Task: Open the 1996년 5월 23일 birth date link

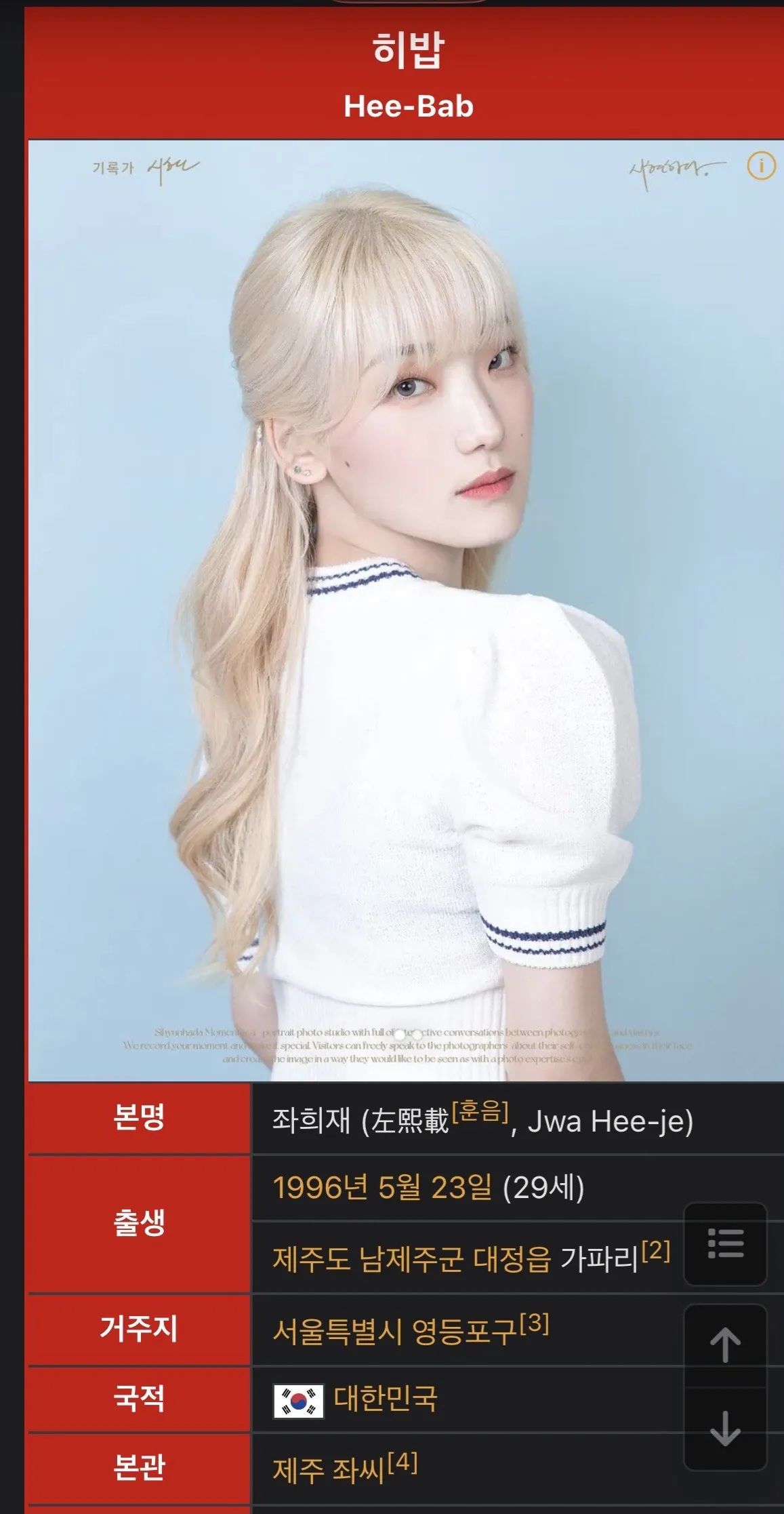Action: (381, 1188)
